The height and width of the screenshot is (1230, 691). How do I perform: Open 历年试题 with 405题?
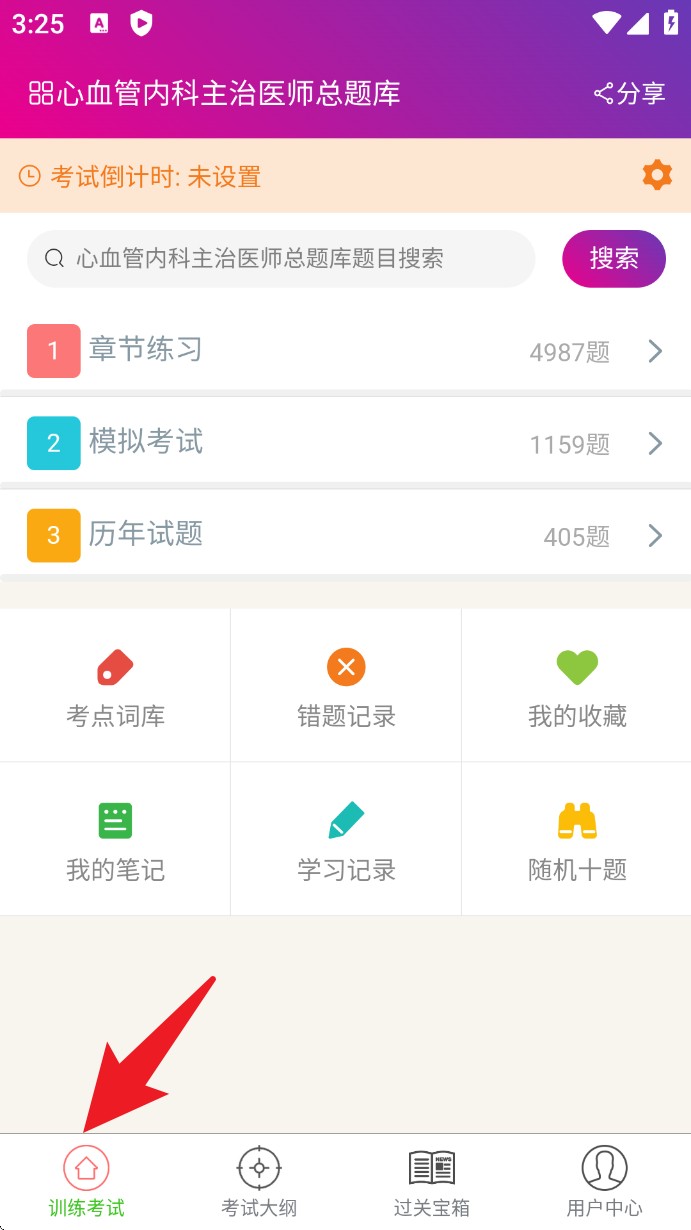(x=345, y=536)
